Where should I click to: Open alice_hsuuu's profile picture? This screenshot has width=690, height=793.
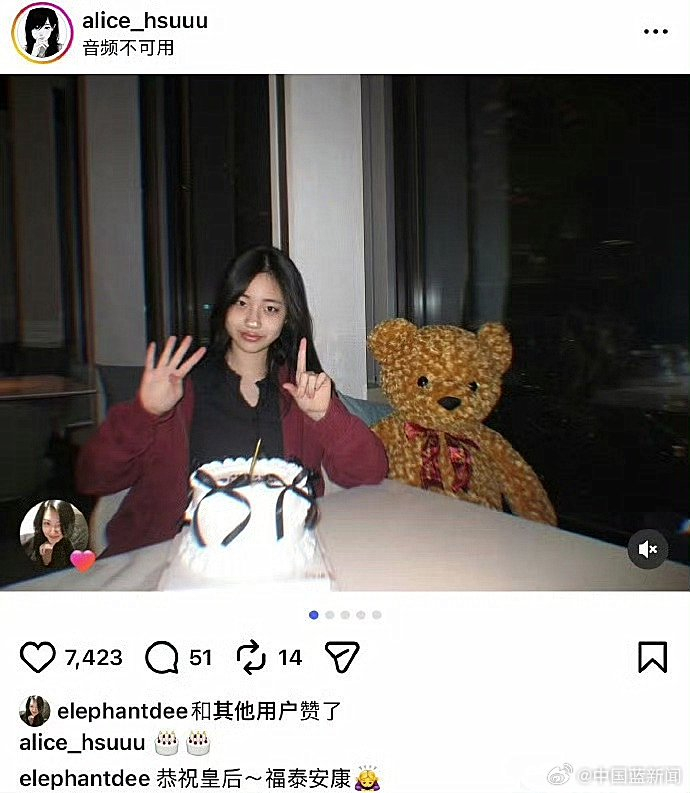[x=41, y=33]
